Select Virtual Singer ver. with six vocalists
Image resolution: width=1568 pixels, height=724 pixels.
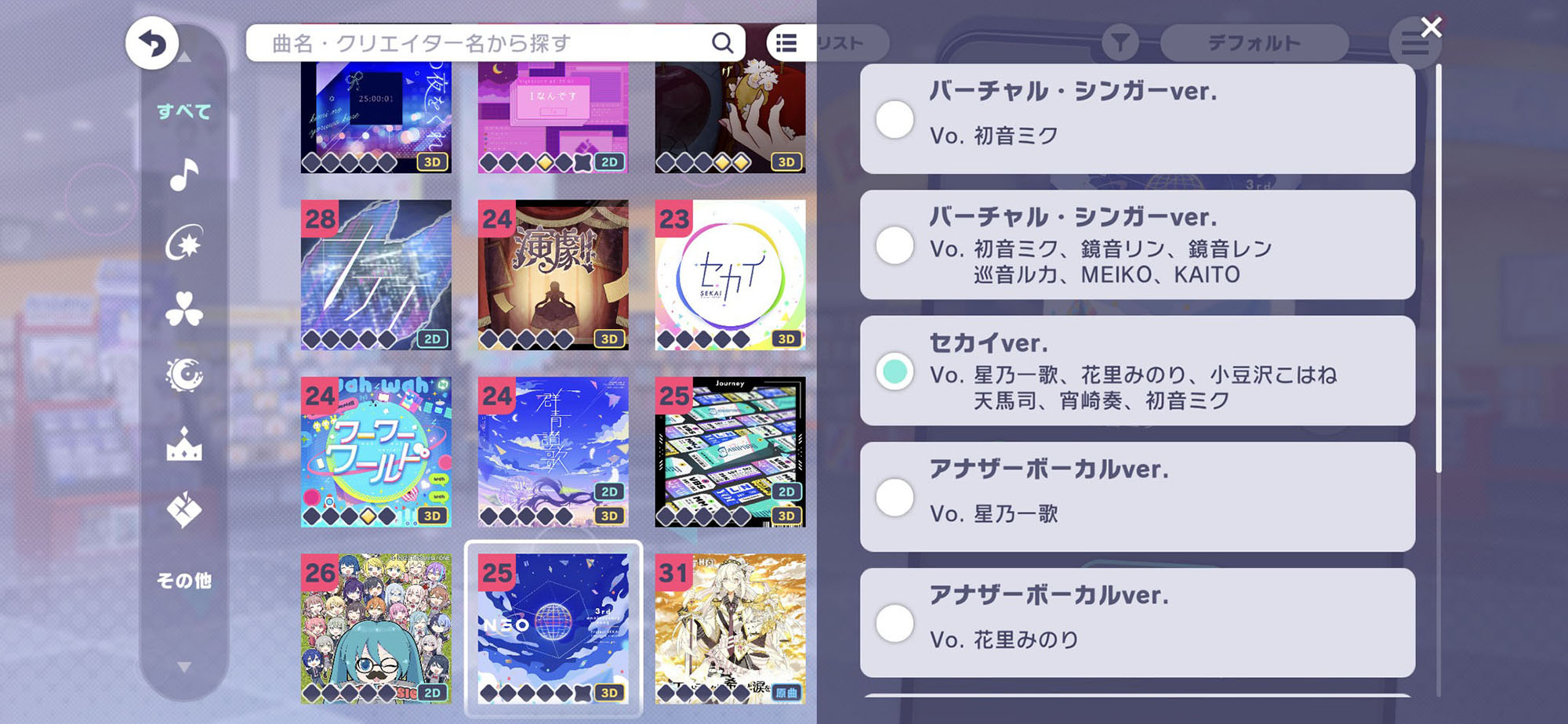895,245
